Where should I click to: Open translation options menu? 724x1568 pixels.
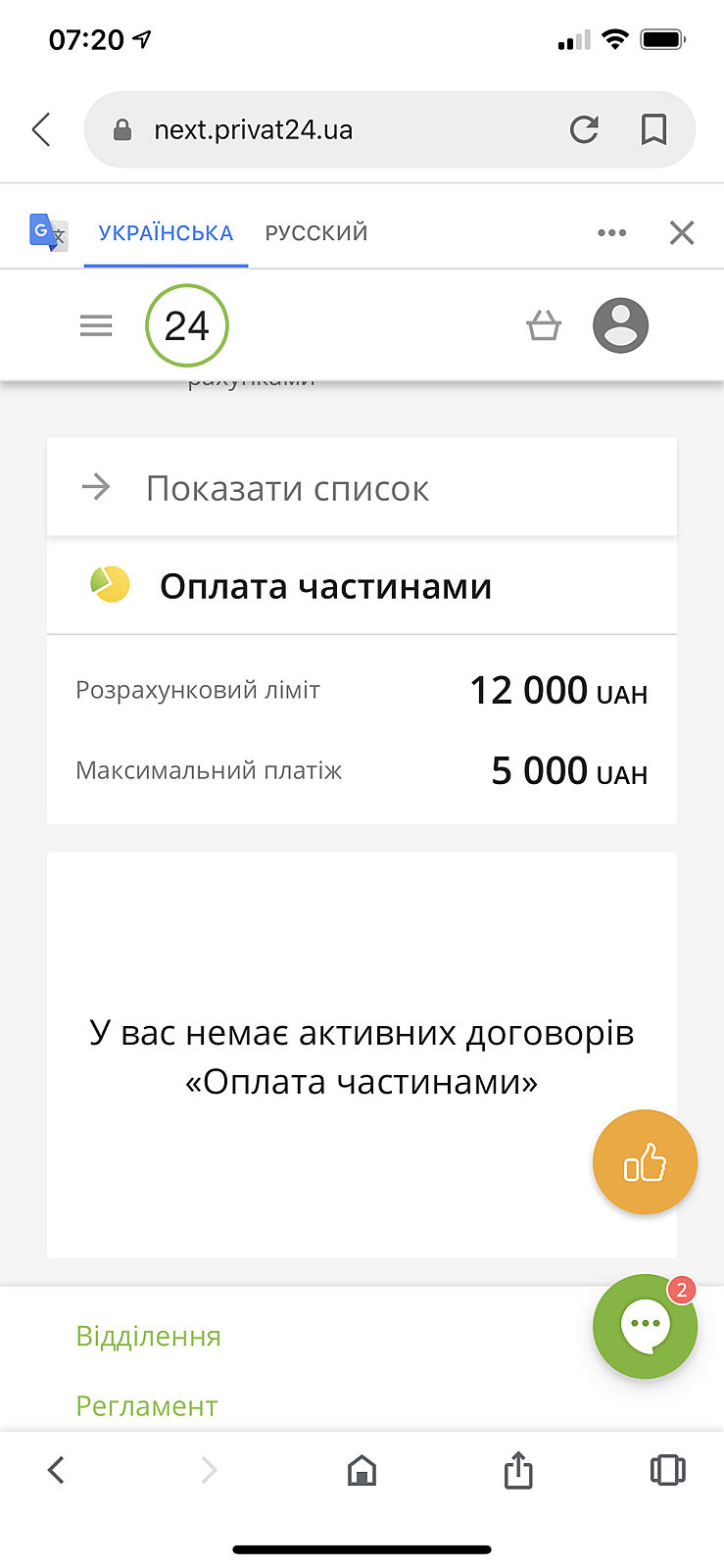(x=611, y=233)
